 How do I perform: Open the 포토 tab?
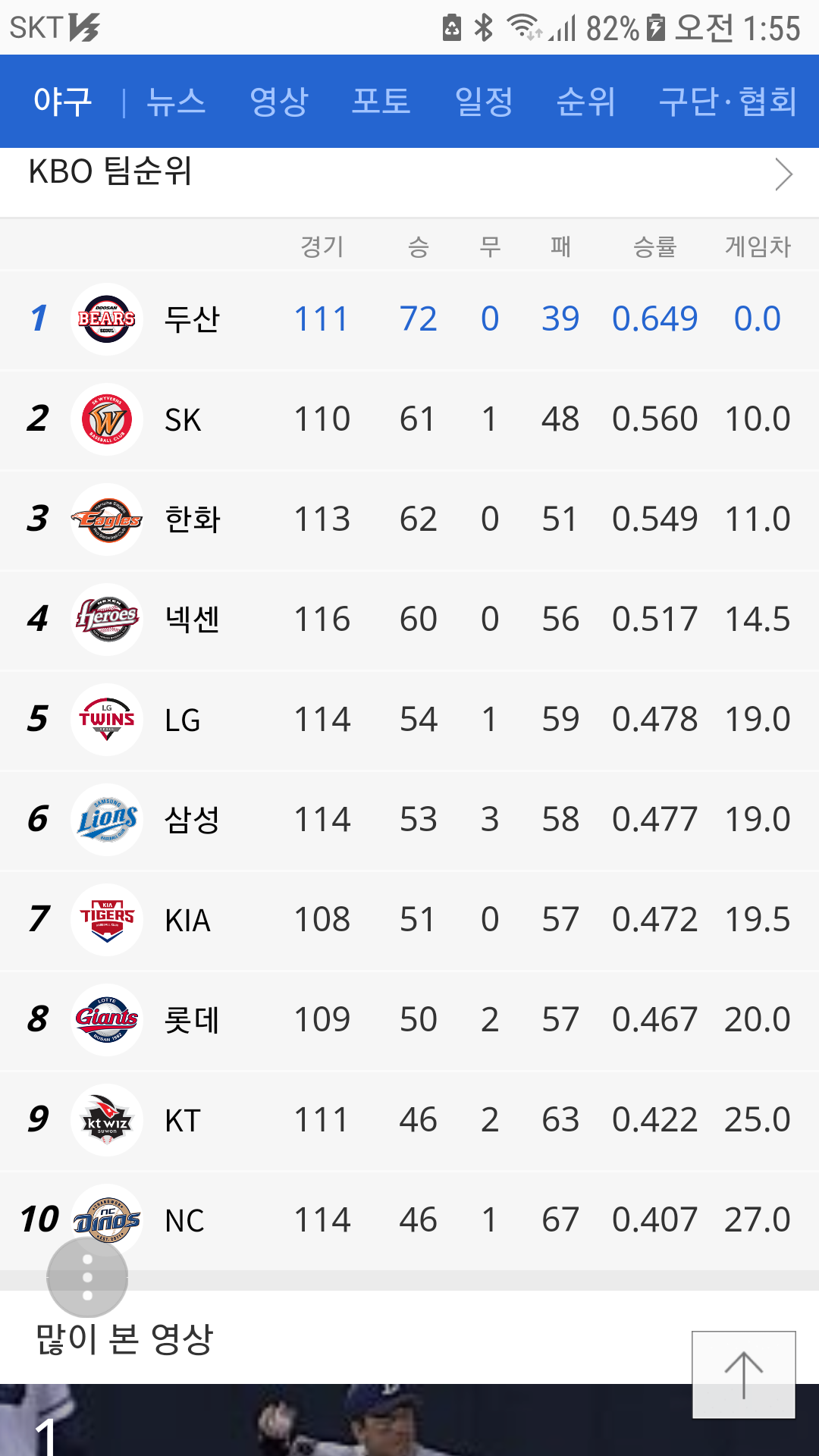(x=381, y=102)
